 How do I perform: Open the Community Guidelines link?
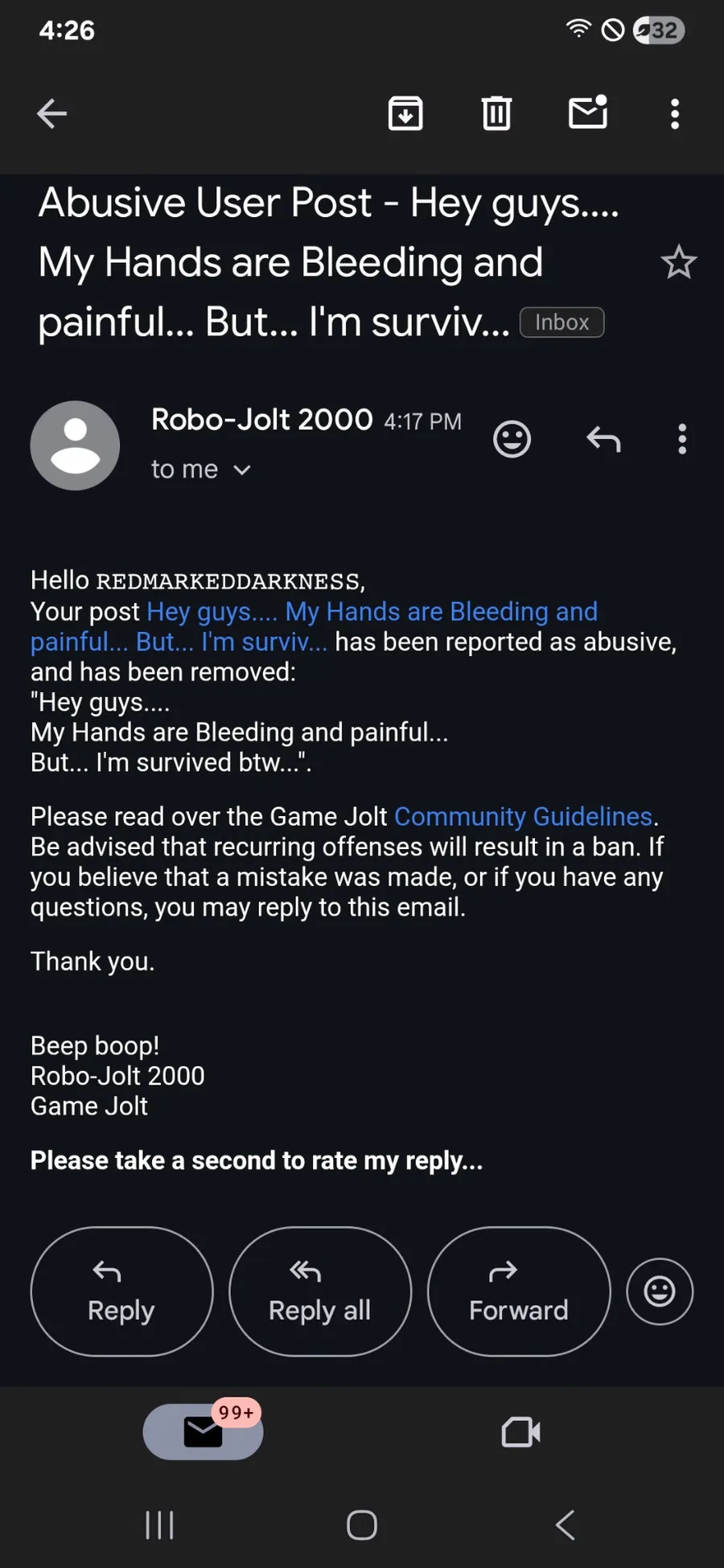point(523,816)
